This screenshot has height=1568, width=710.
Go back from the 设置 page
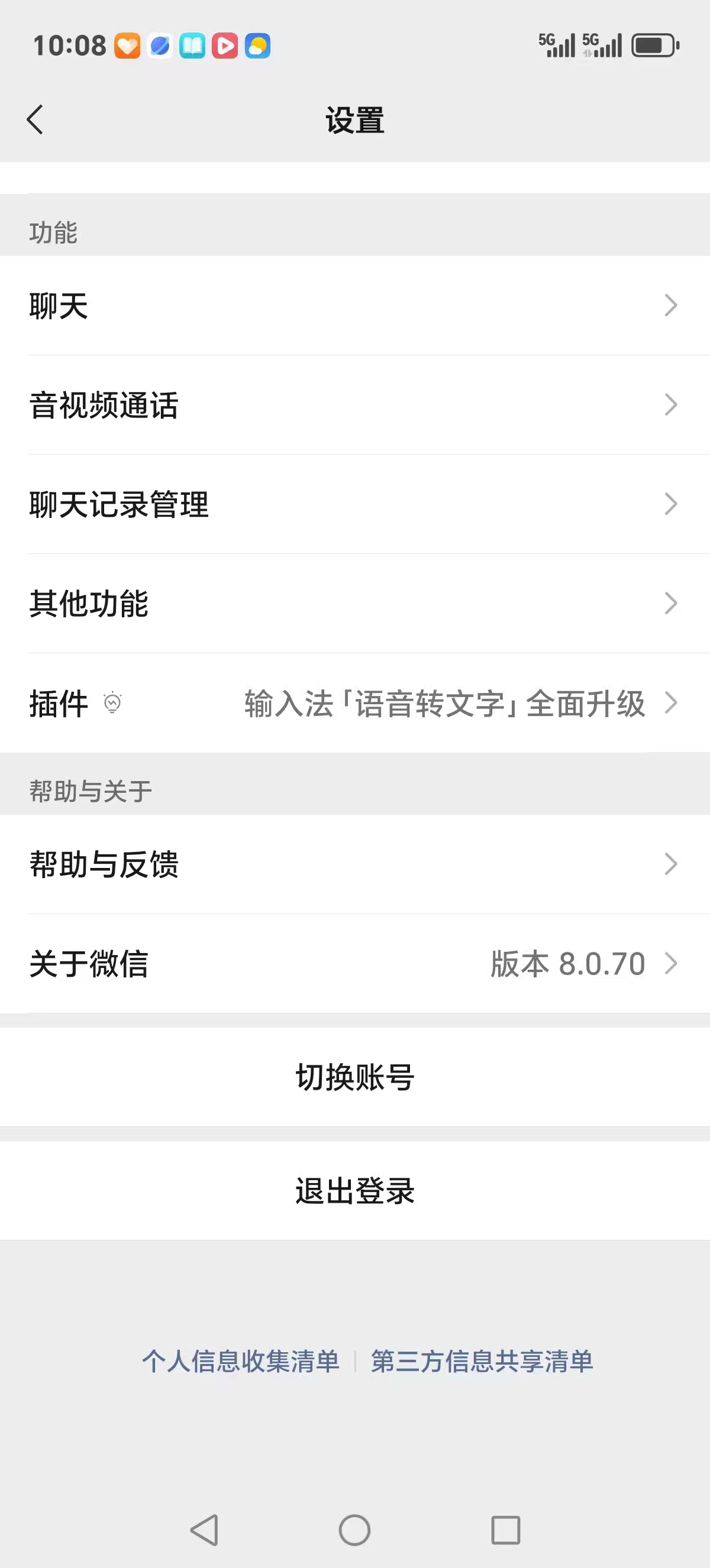[35, 119]
